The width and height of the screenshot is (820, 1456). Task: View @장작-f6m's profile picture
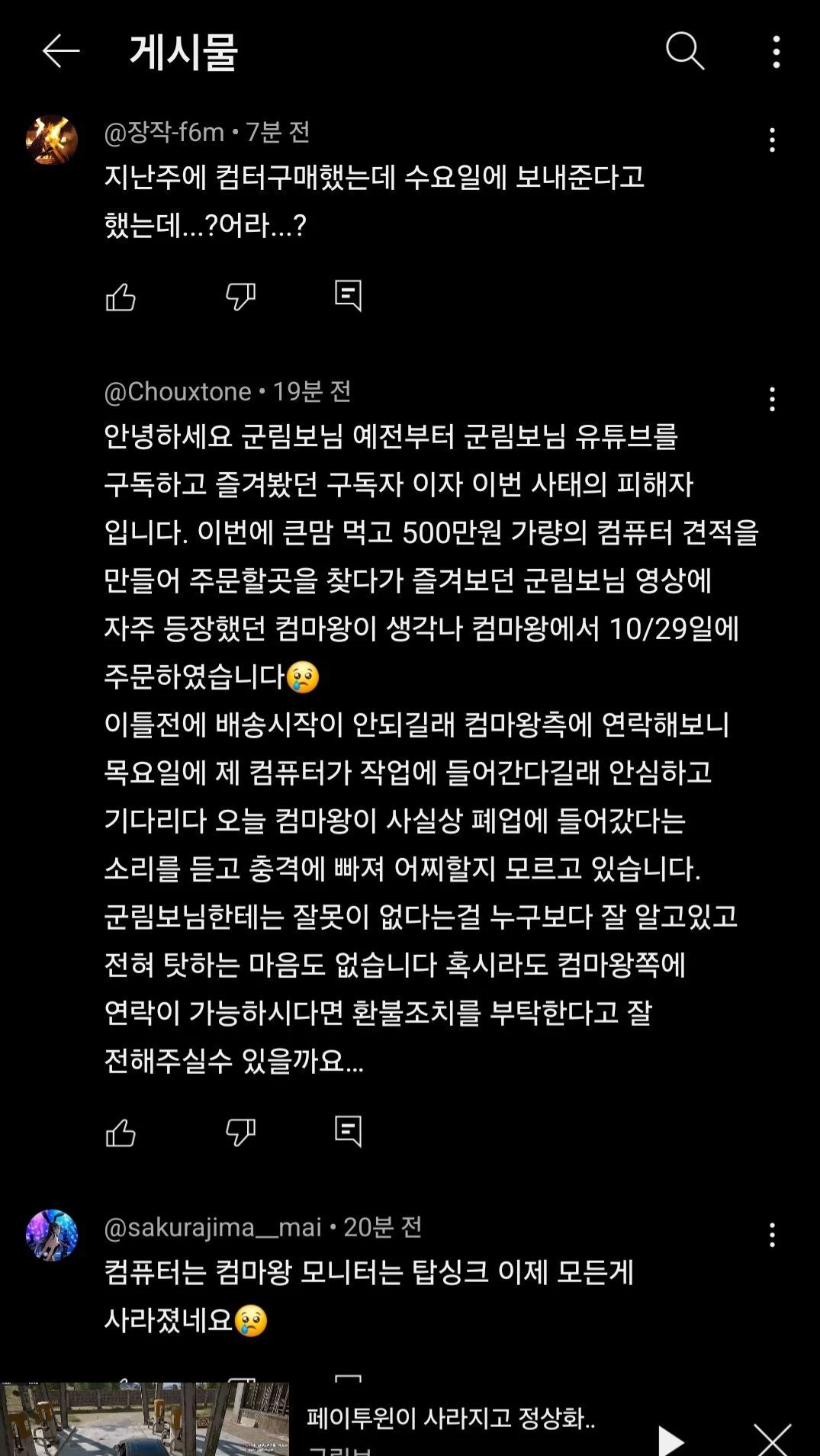[x=52, y=140]
